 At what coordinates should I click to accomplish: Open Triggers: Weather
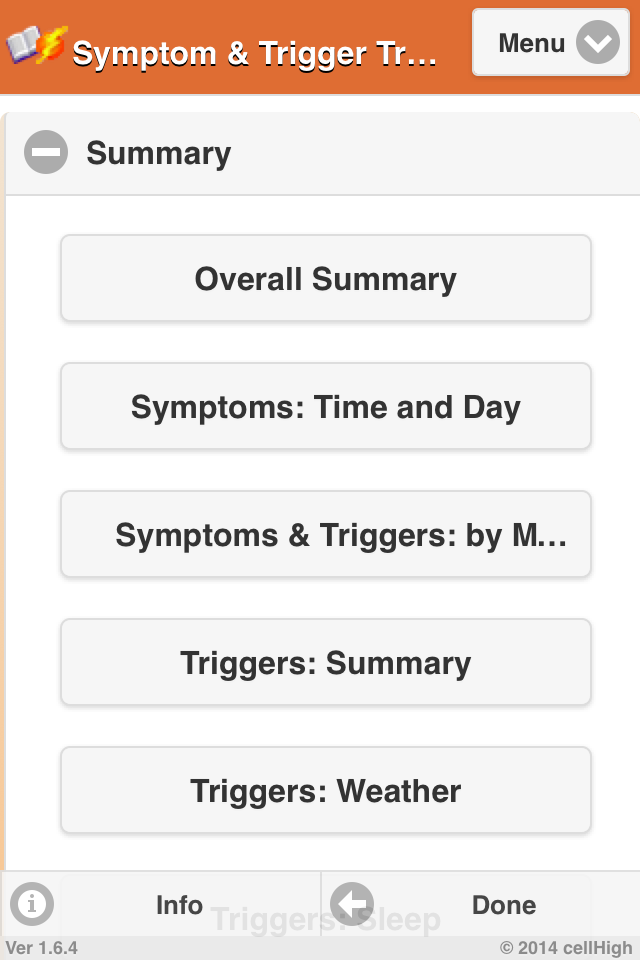[x=326, y=790]
